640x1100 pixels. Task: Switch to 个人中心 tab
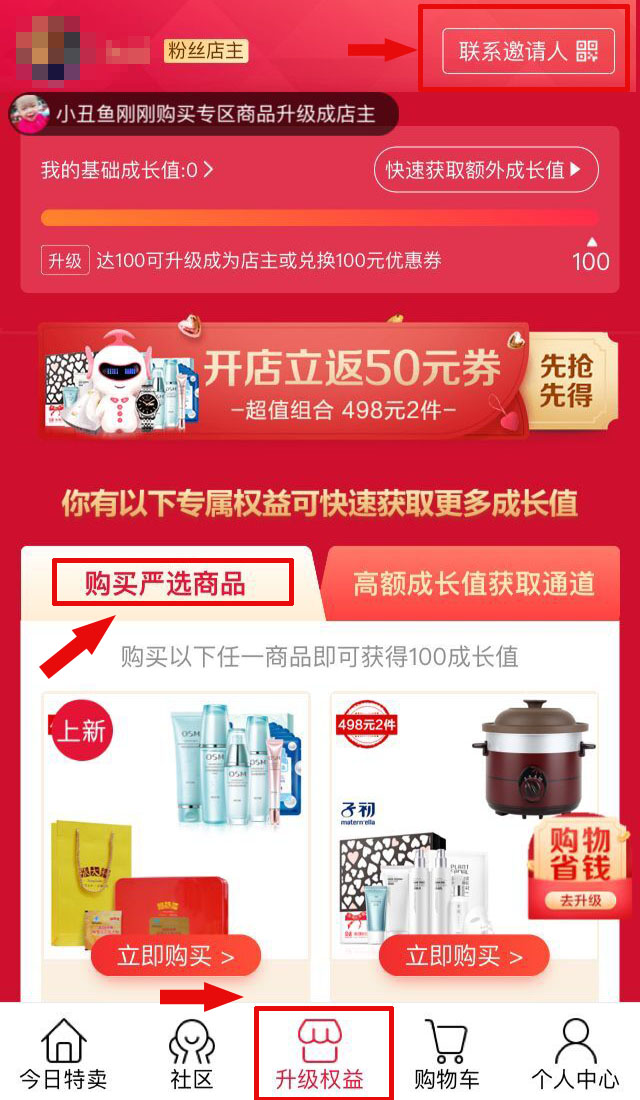click(575, 1055)
